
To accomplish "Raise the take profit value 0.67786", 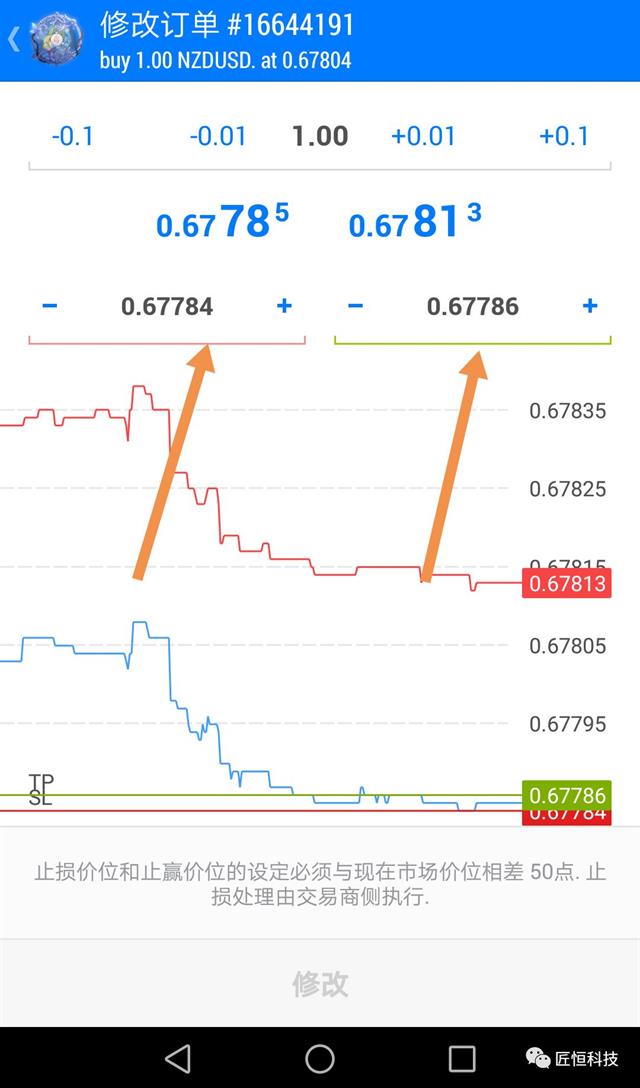I will 590,306.
